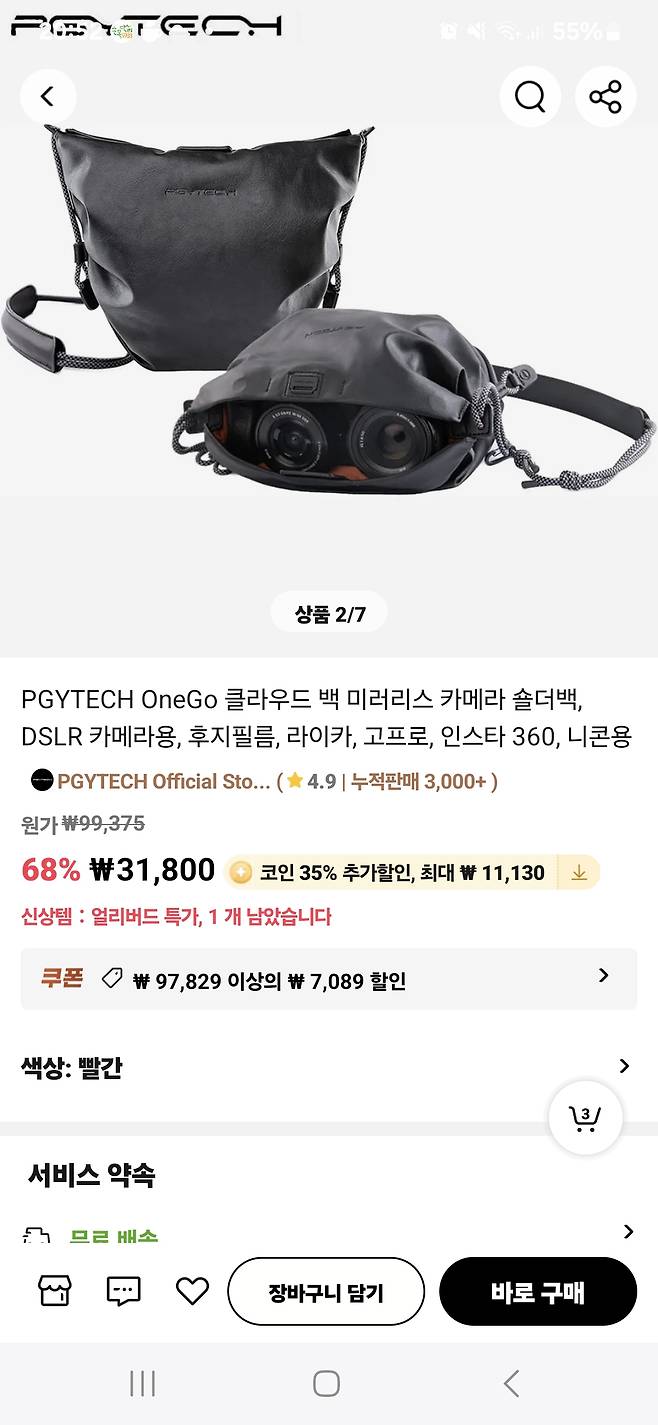Open chat with the seller
Viewport: 658px width, 1425px height.
pos(123,1291)
